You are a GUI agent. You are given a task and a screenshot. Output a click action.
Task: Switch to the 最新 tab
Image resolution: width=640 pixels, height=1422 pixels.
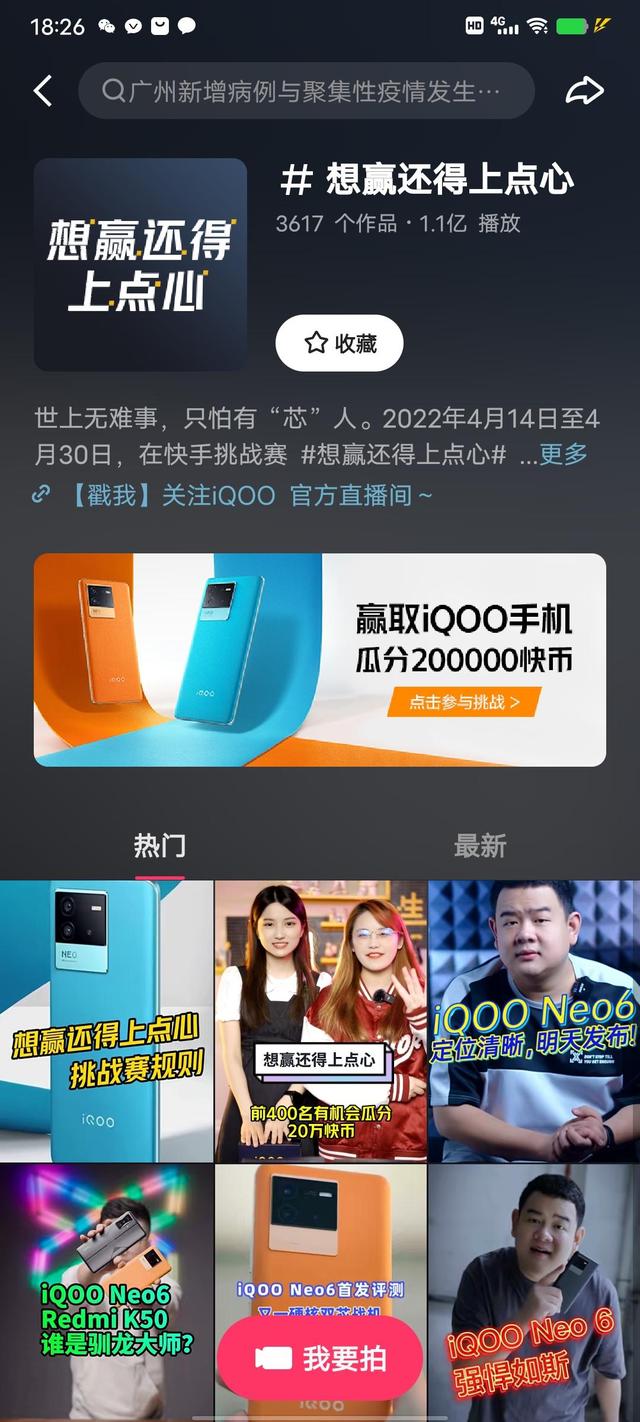(480, 846)
